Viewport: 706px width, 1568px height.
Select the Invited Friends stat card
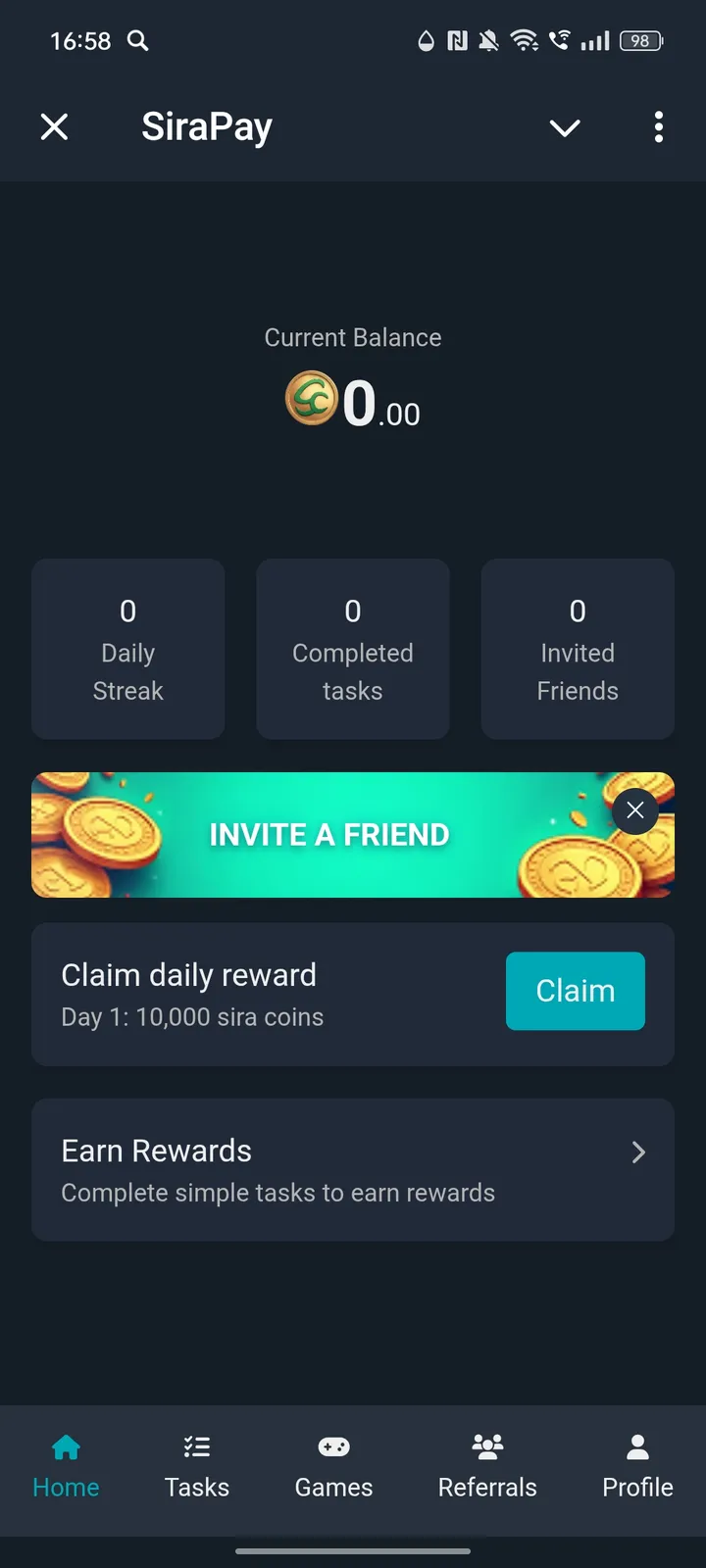577,649
